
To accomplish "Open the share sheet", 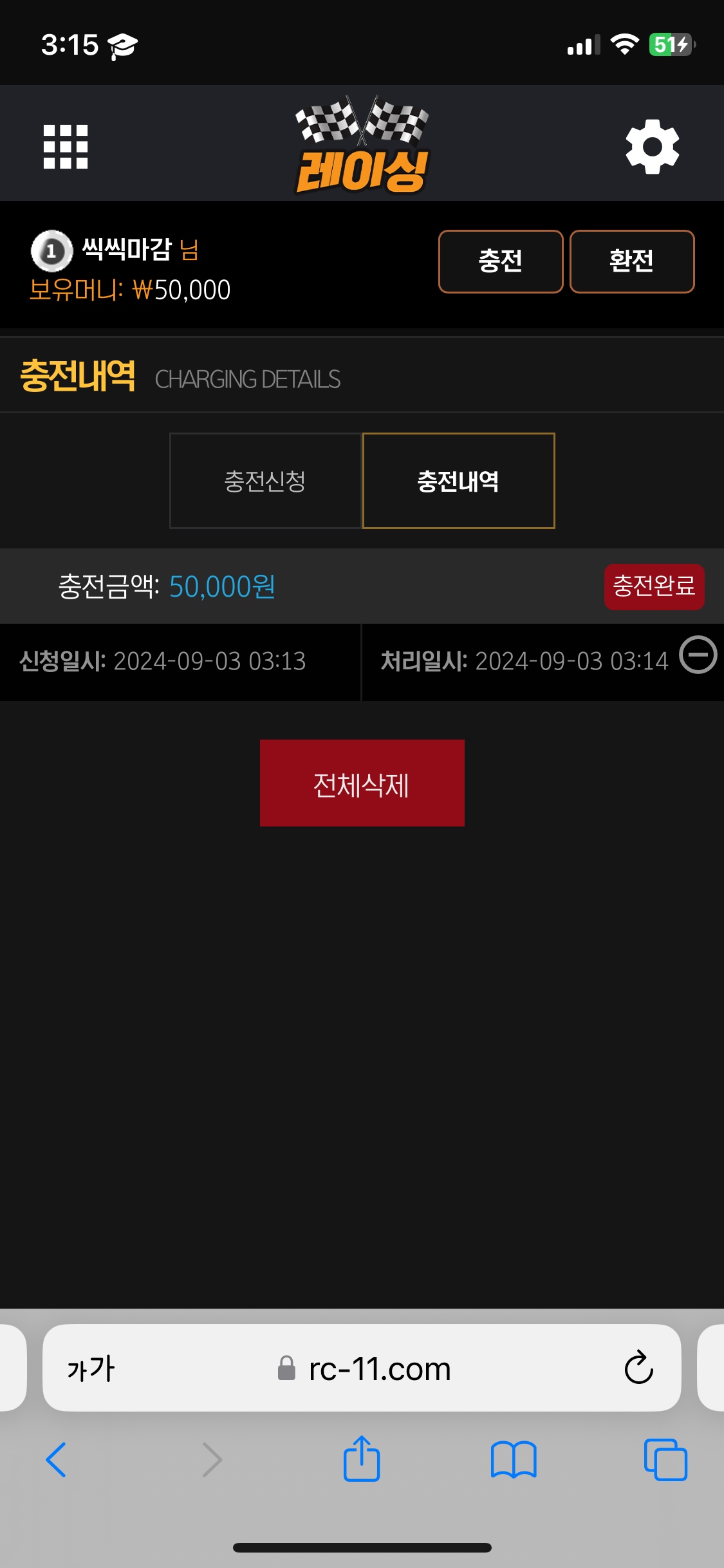I will (x=362, y=1459).
